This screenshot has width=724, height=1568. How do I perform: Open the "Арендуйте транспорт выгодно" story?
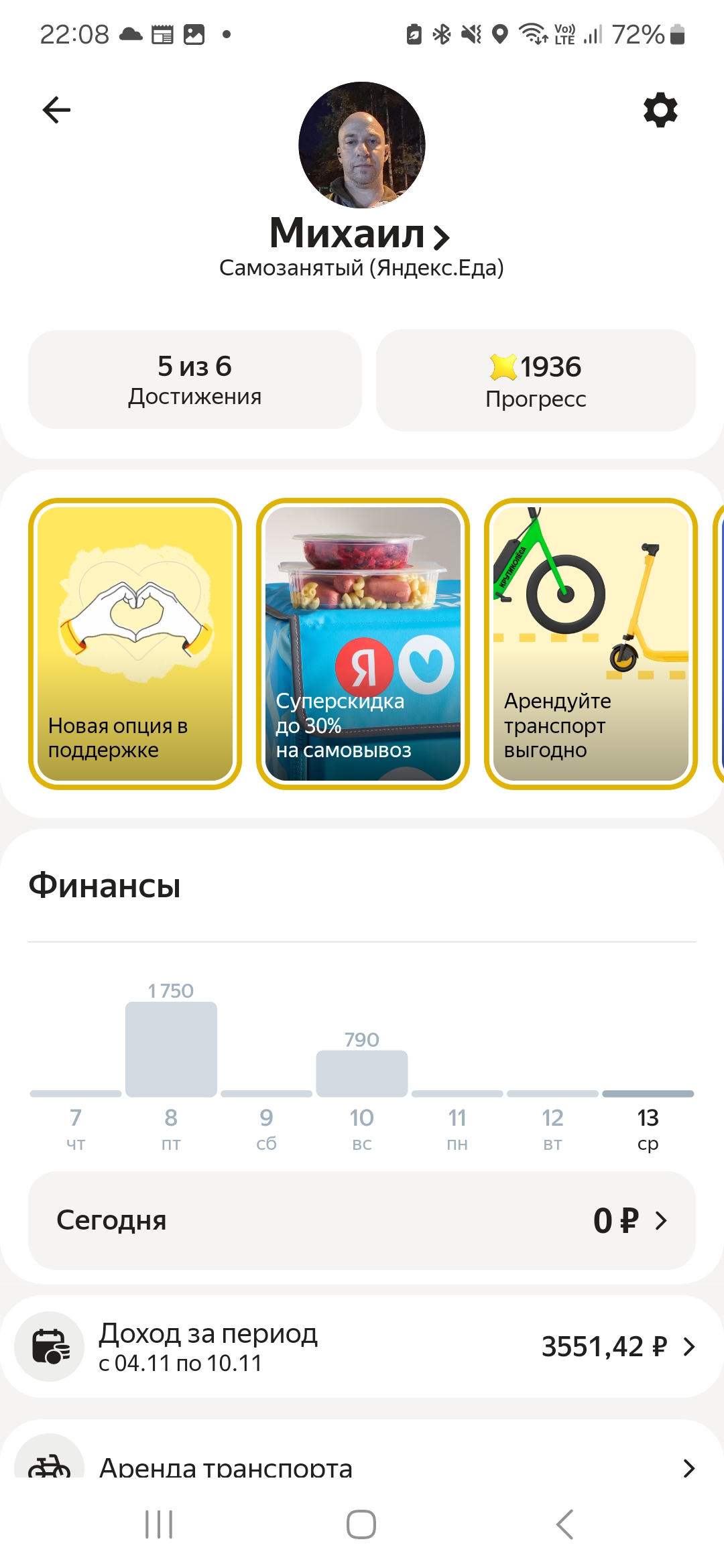pos(591,643)
